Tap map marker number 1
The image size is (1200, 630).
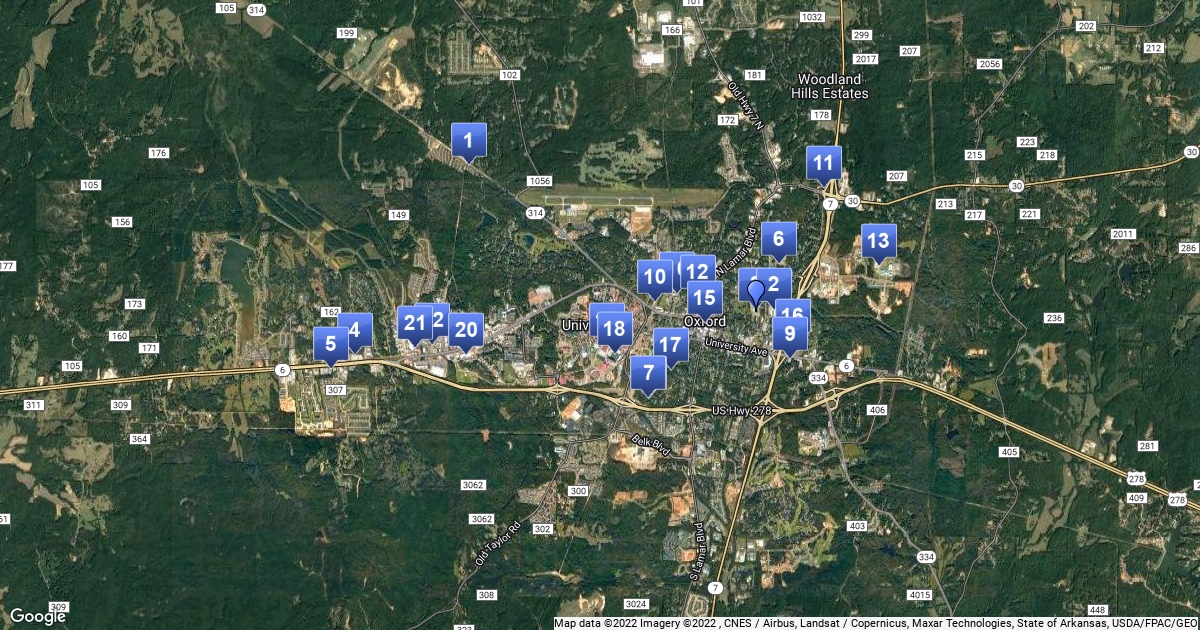[x=468, y=140]
